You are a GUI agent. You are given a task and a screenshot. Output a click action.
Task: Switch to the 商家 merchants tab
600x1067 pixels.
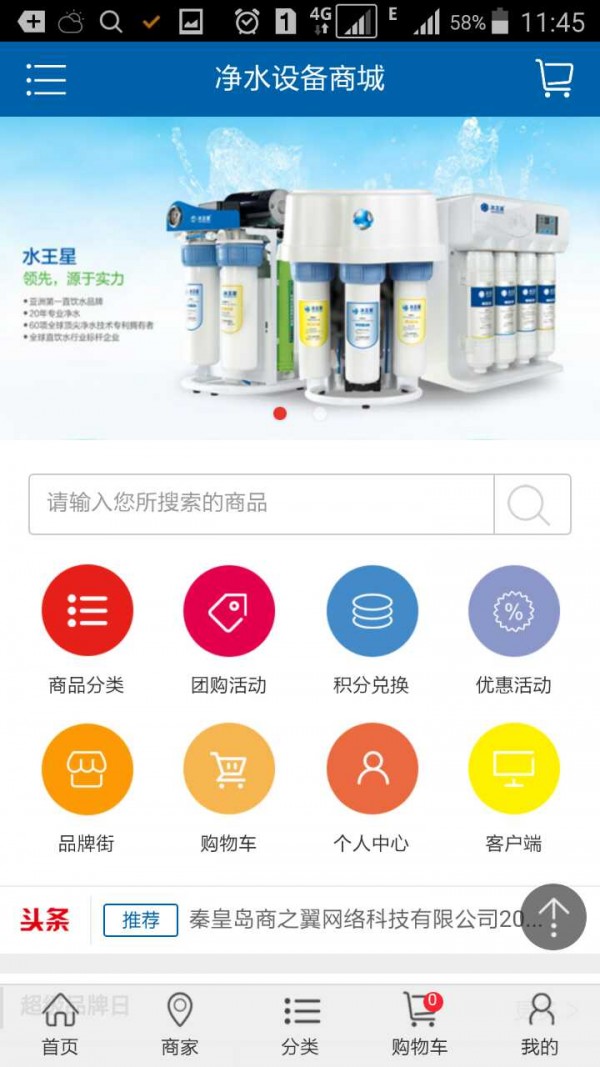(180, 1023)
